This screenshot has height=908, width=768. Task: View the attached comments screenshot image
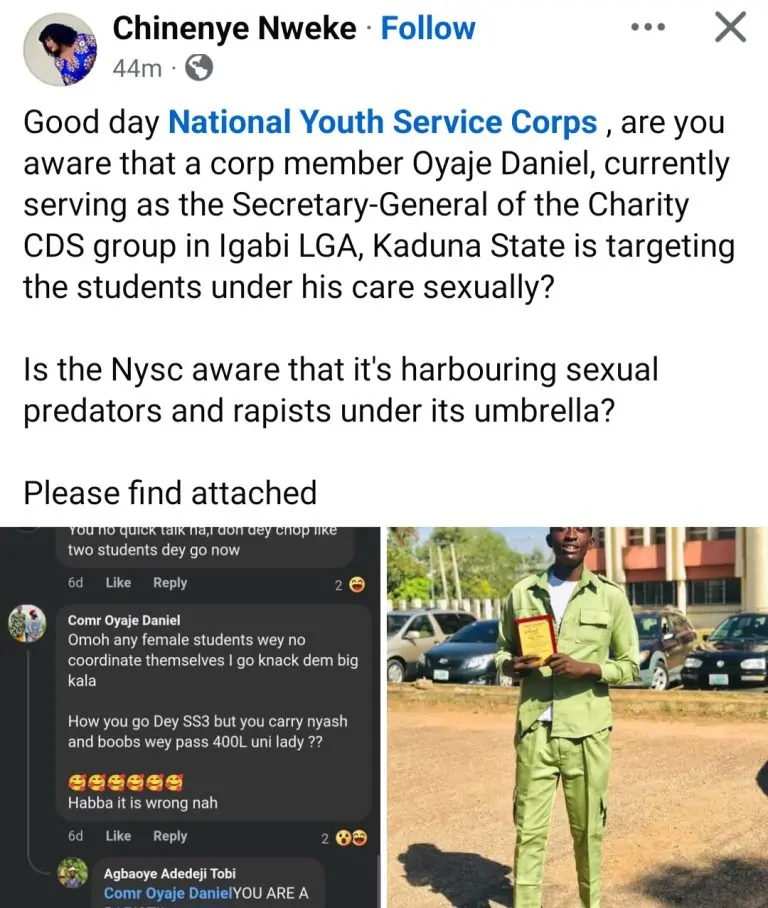pyautogui.click(x=190, y=717)
